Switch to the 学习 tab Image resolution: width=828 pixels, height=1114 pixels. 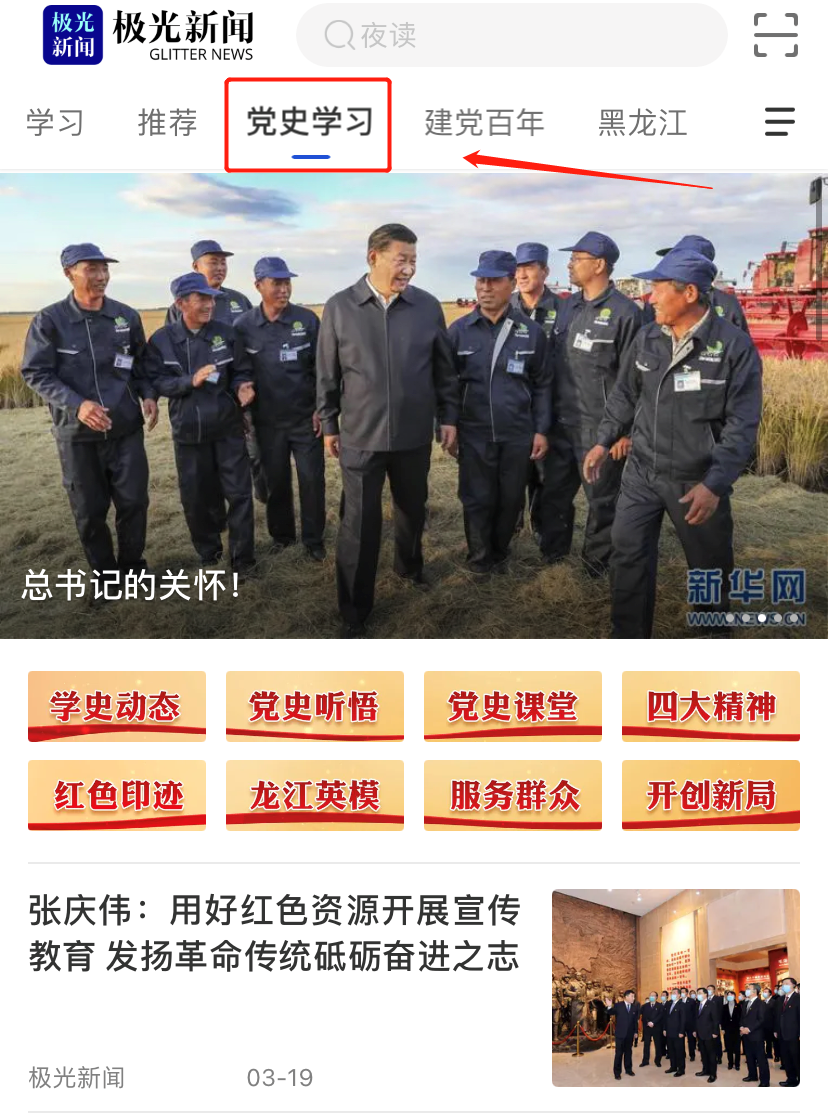pos(55,123)
